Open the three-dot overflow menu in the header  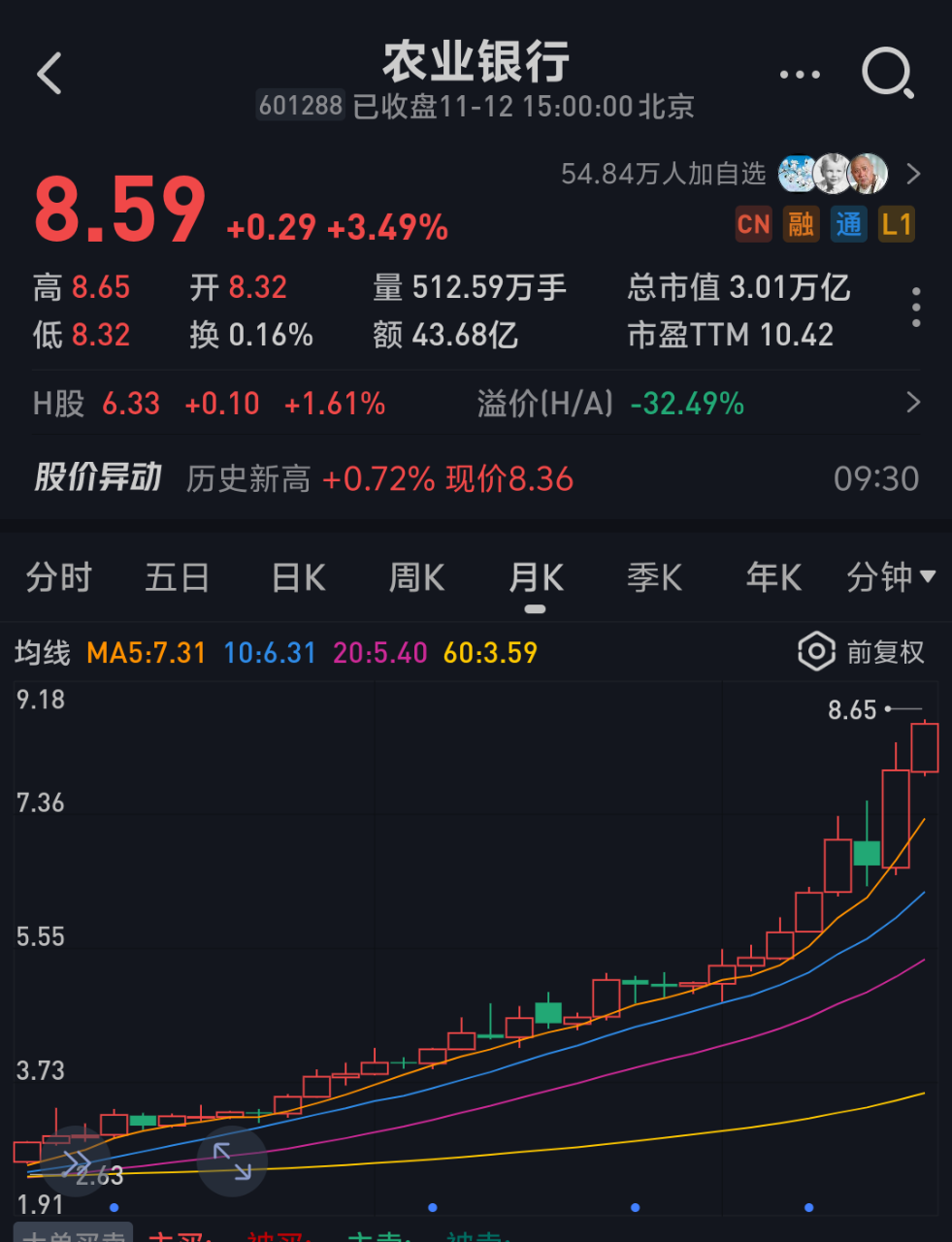coord(800,75)
